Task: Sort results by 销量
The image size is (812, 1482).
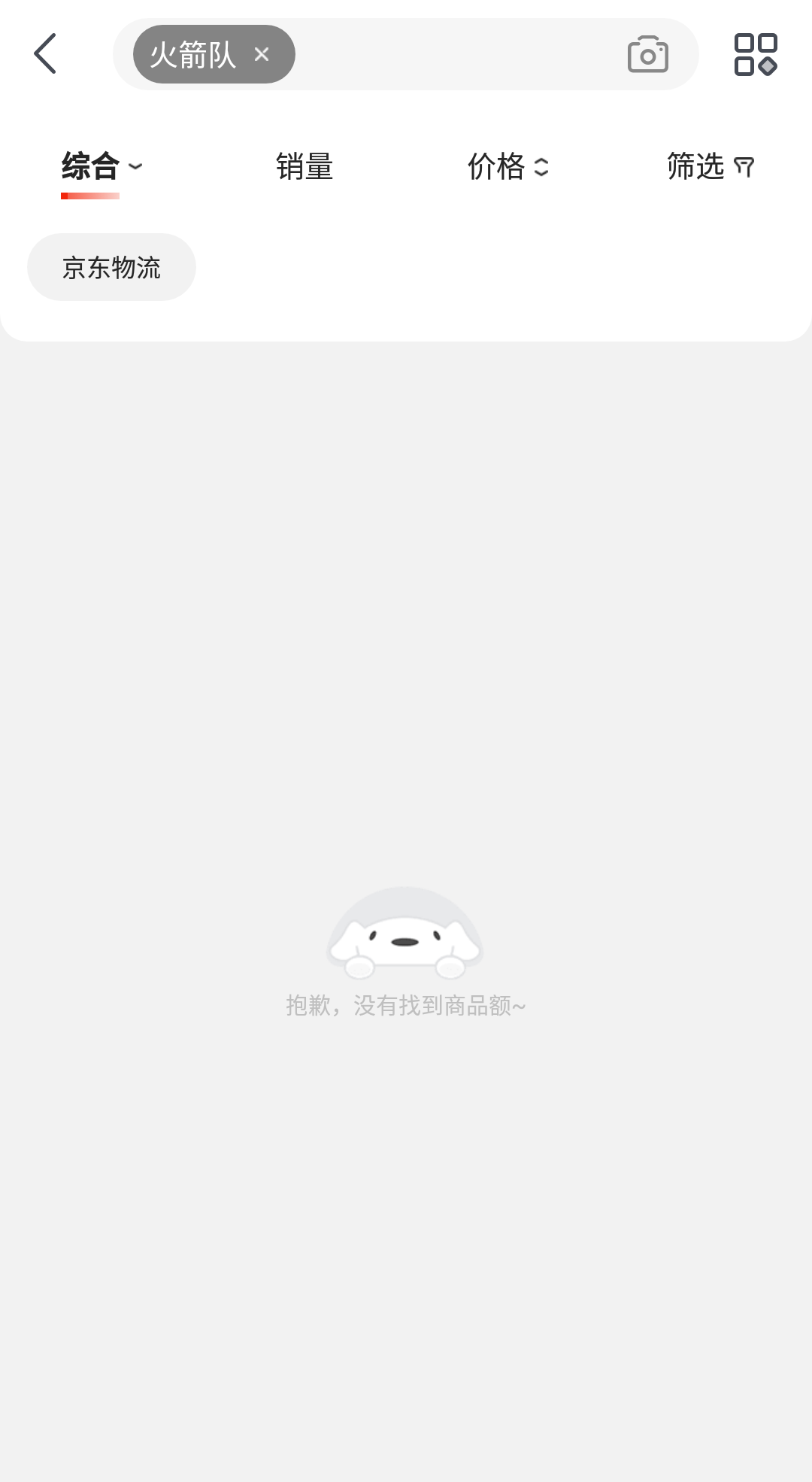Action: [304, 166]
